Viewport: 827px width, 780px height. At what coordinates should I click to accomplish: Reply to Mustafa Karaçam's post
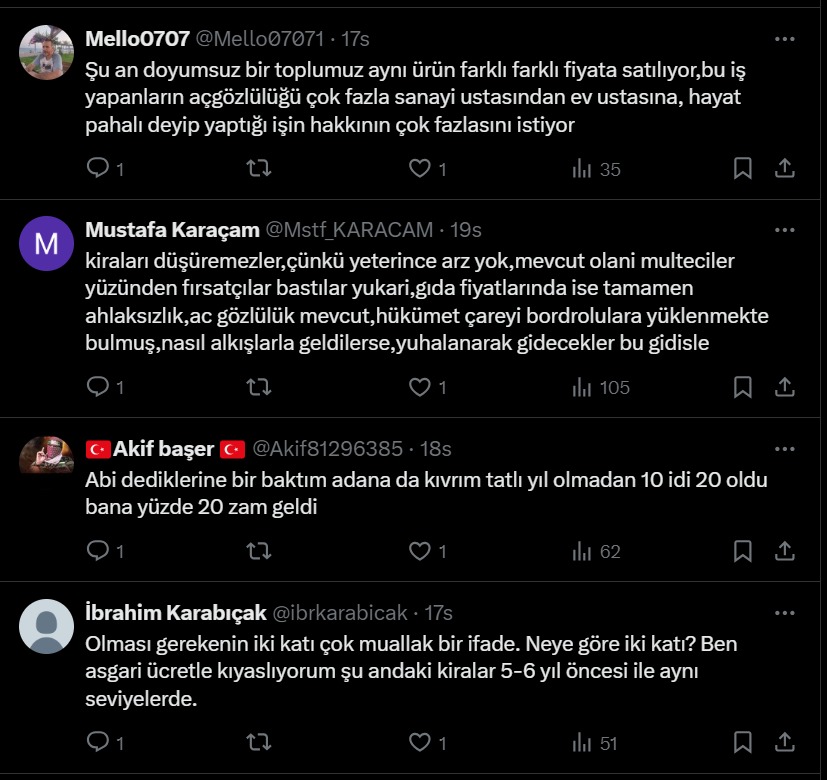pyautogui.click(x=98, y=386)
